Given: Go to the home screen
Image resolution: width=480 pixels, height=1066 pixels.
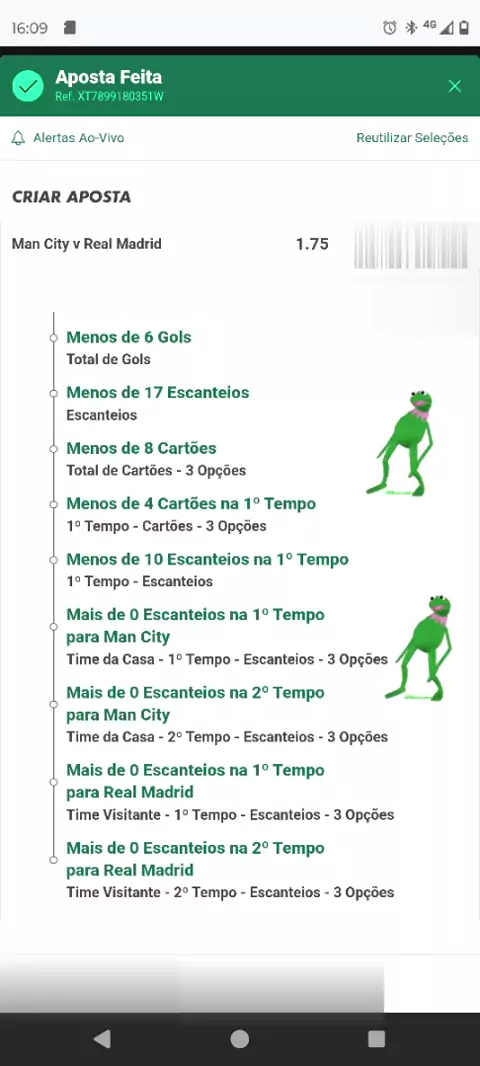Looking at the screenshot, I should [239, 1038].
